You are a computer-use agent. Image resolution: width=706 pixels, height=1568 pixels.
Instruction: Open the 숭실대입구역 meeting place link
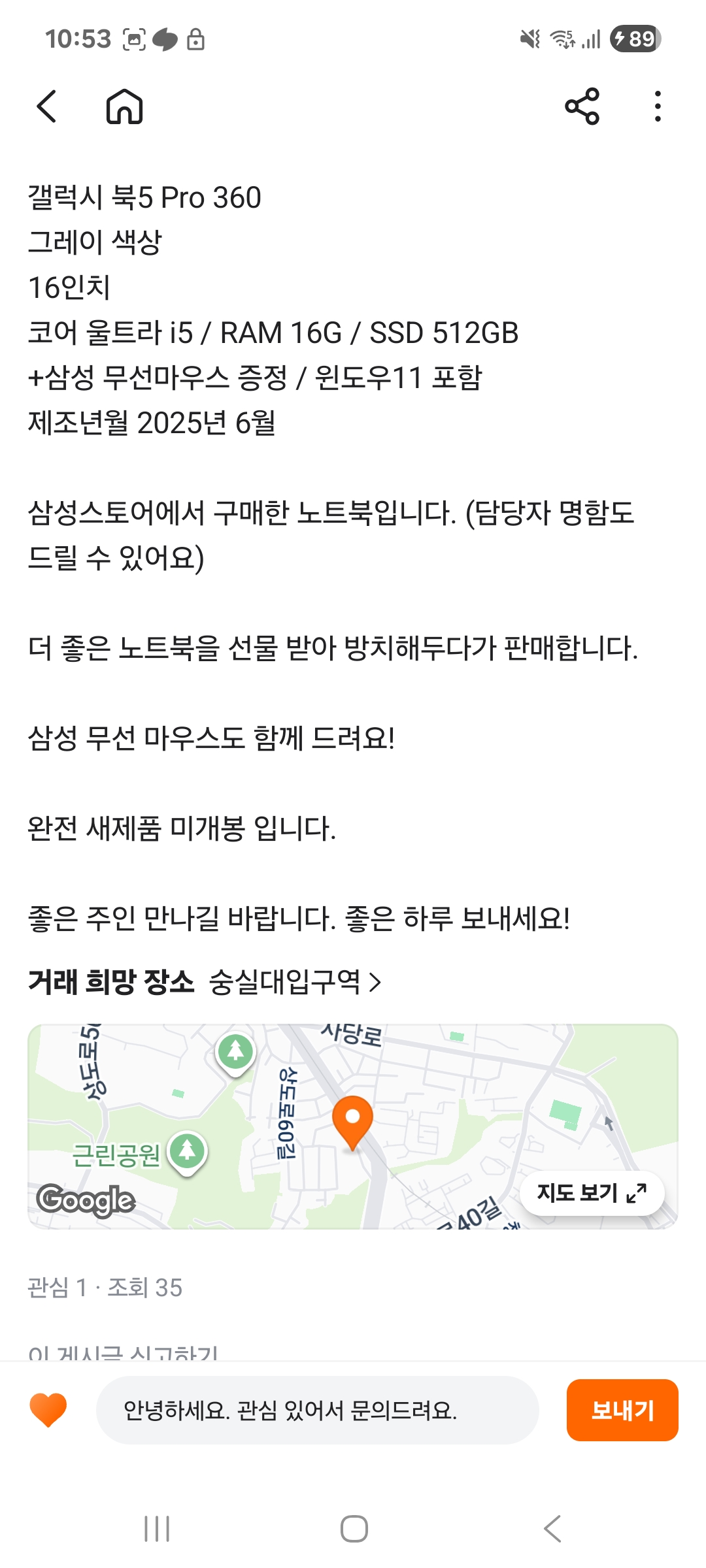294,982
